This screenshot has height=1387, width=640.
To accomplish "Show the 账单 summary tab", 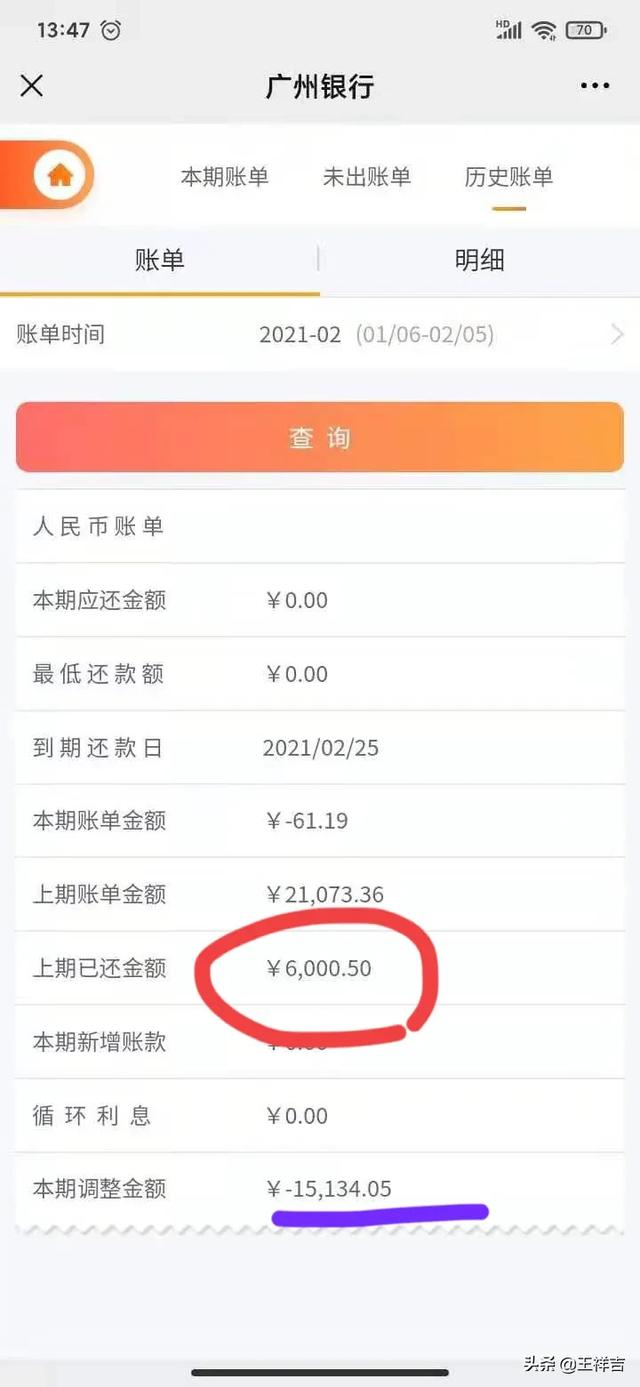I will (160, 261).
